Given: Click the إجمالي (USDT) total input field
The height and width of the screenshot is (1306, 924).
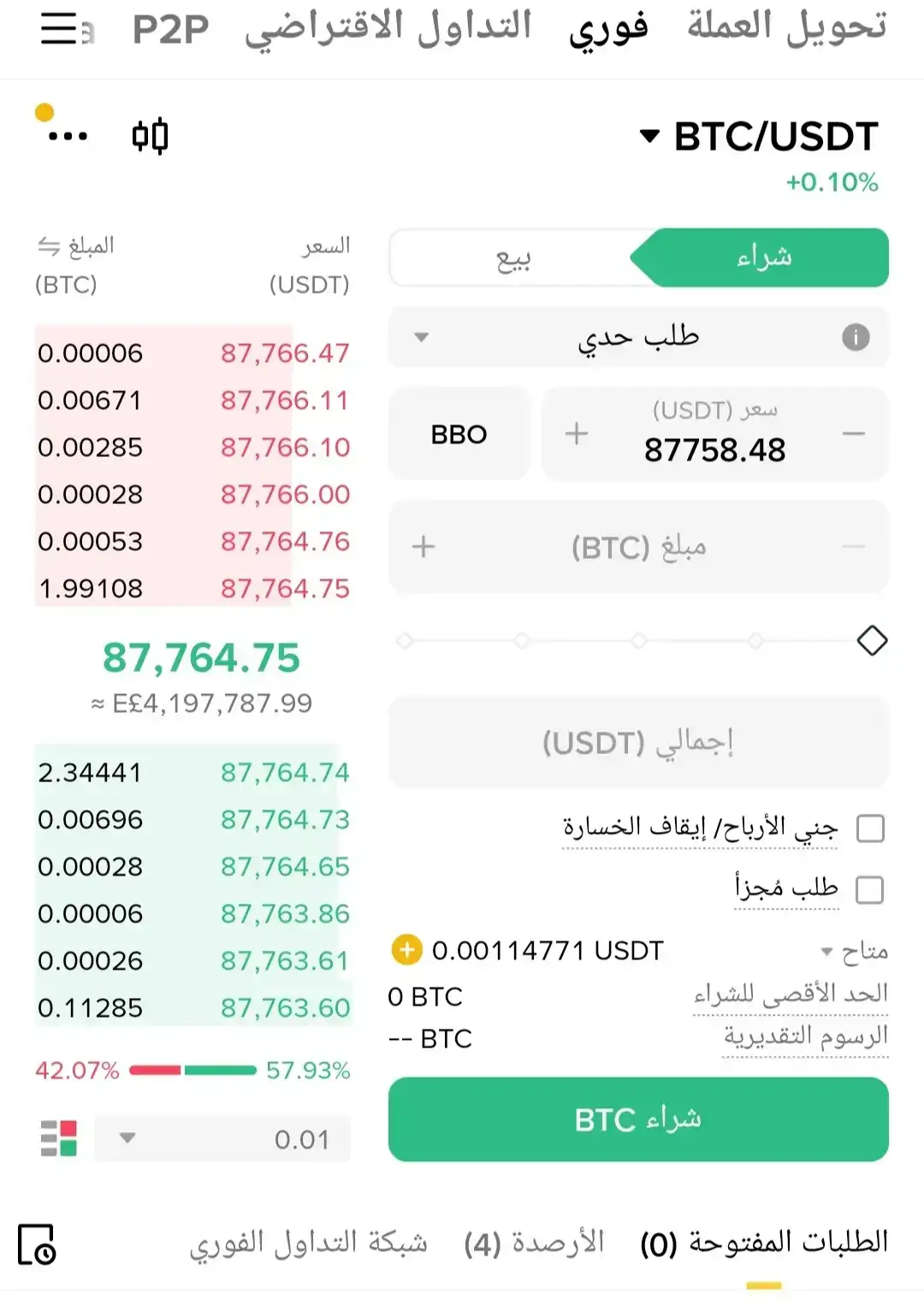Looking at the screenshot, I should [x=638, y=741].
